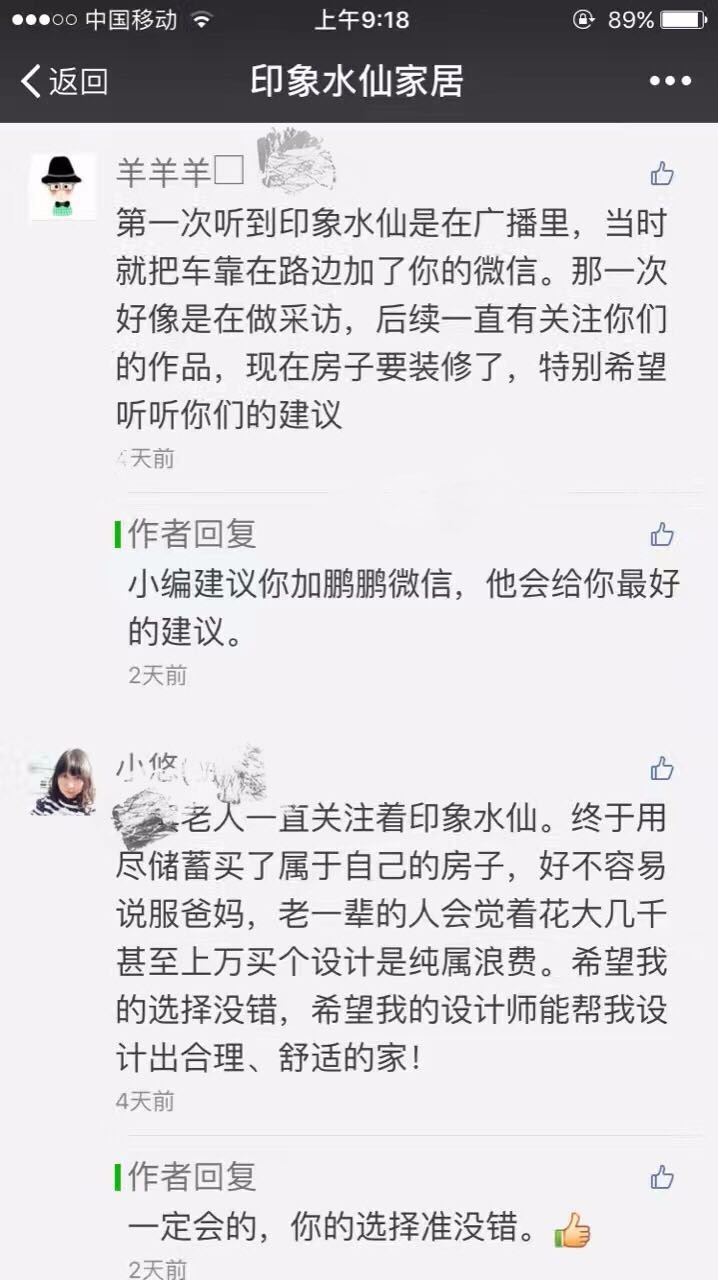Open the three-dot overflow menu

(670, 81)
